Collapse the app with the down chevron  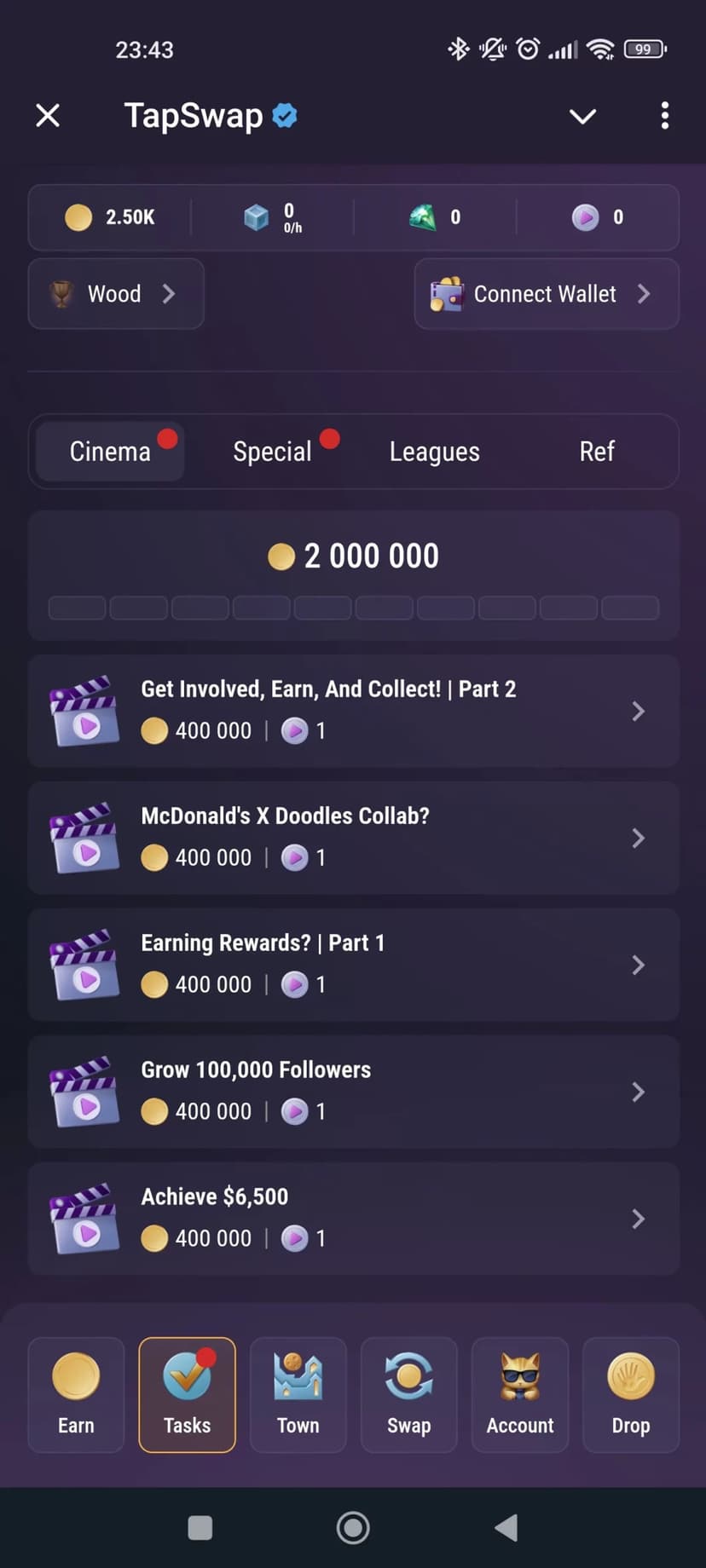(x=582, y=116)
